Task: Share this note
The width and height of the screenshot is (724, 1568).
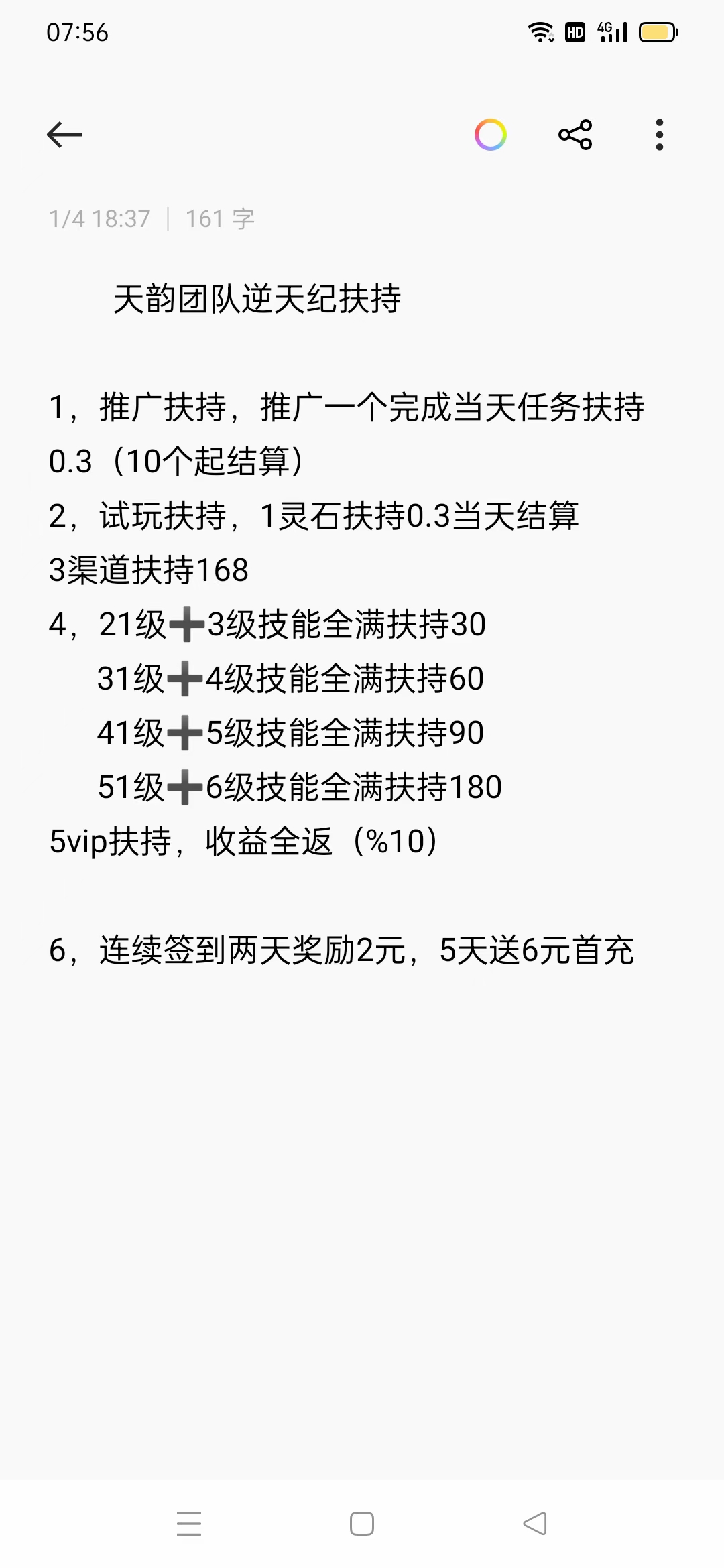Action: pos(575,135)
